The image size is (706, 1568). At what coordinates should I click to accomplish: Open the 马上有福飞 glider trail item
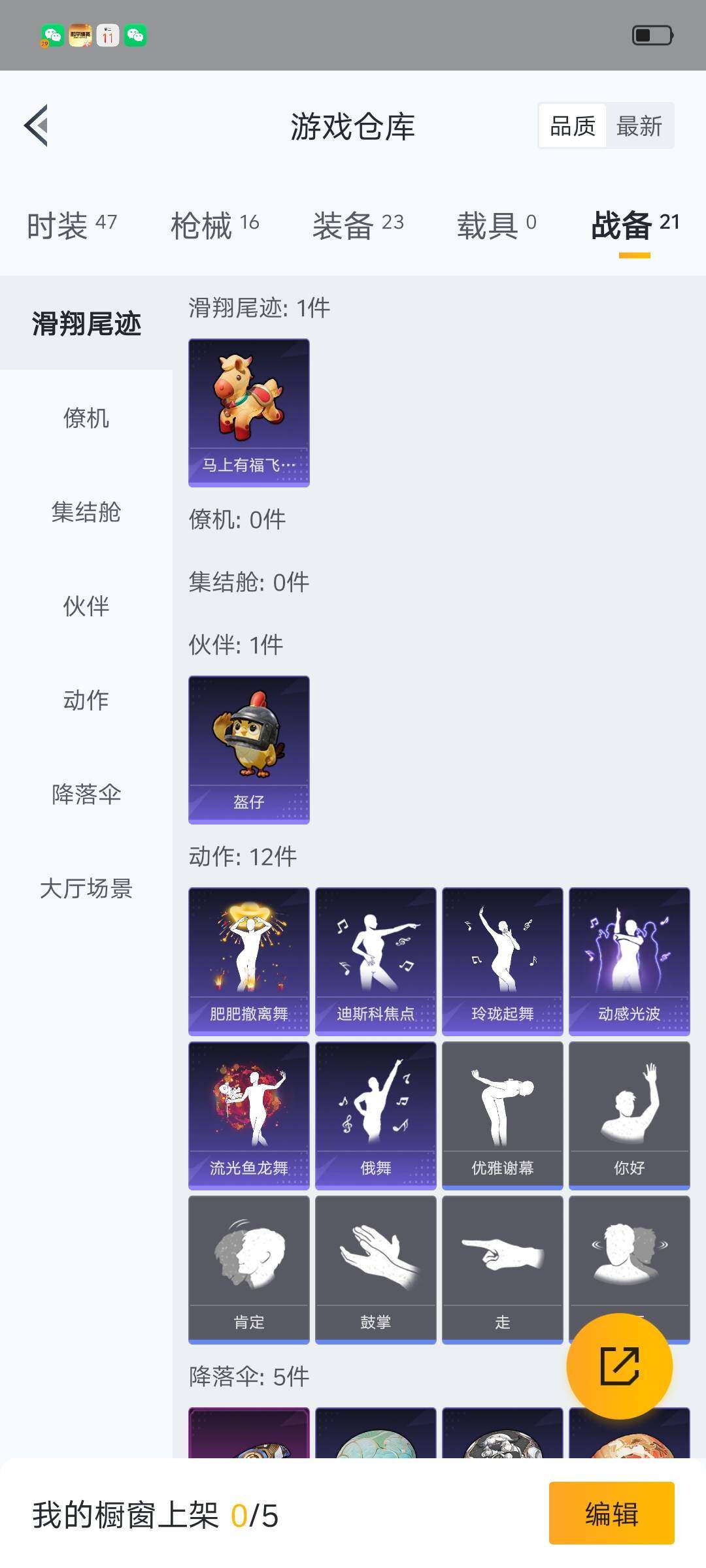(248, 412)
